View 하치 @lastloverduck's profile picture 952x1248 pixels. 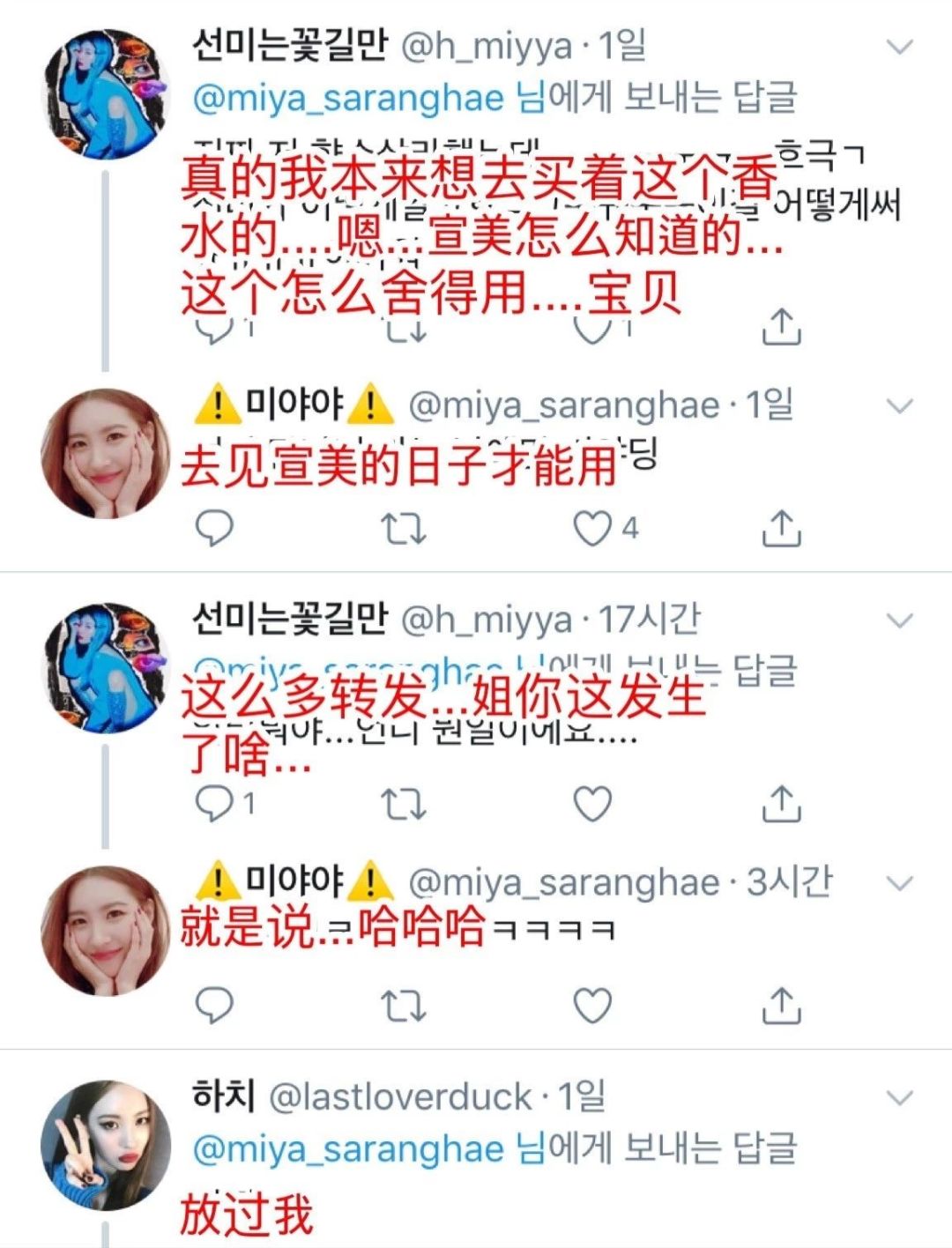tap(105, 1145)
